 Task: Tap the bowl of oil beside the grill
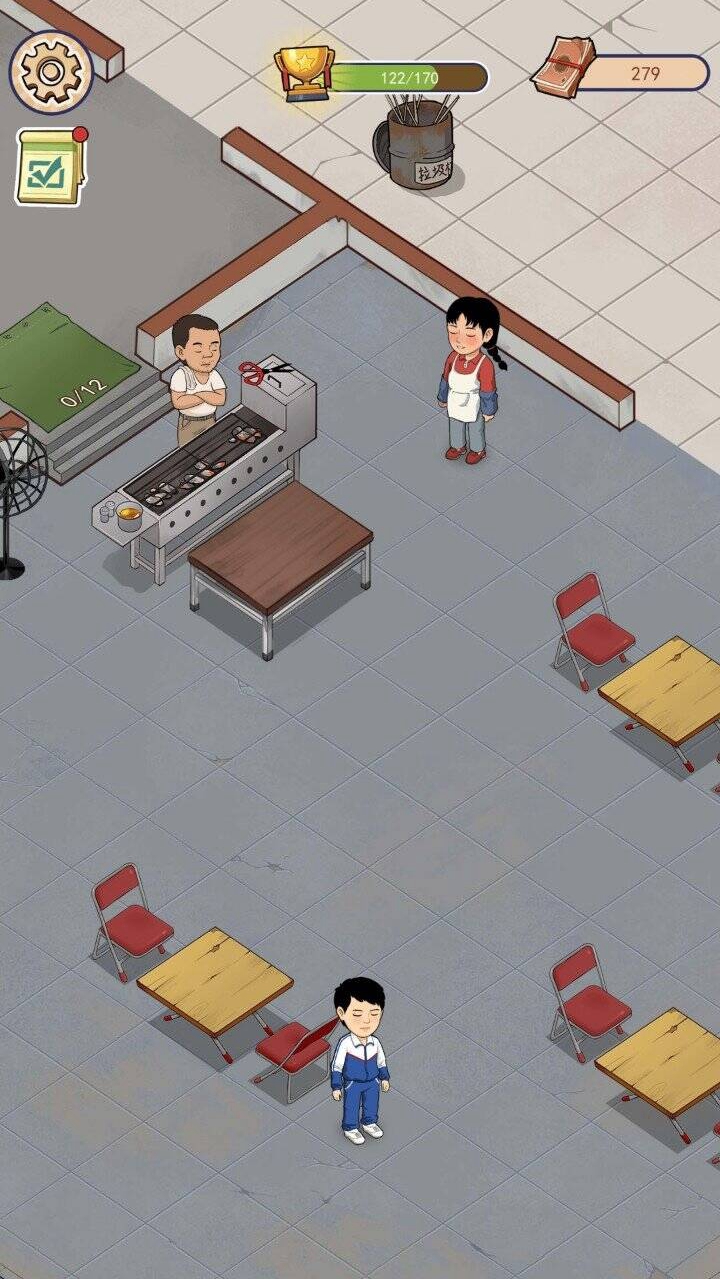click(127, 516)
